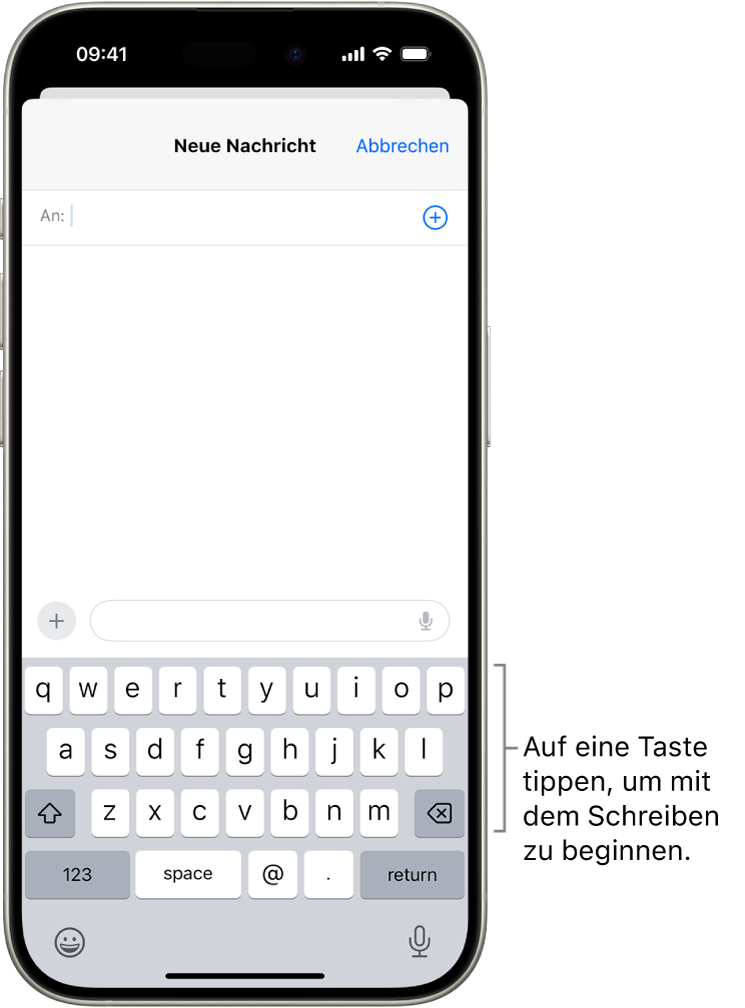Type the @ key
Viewport: 745px width, 1008px height.
coord(273,874)
